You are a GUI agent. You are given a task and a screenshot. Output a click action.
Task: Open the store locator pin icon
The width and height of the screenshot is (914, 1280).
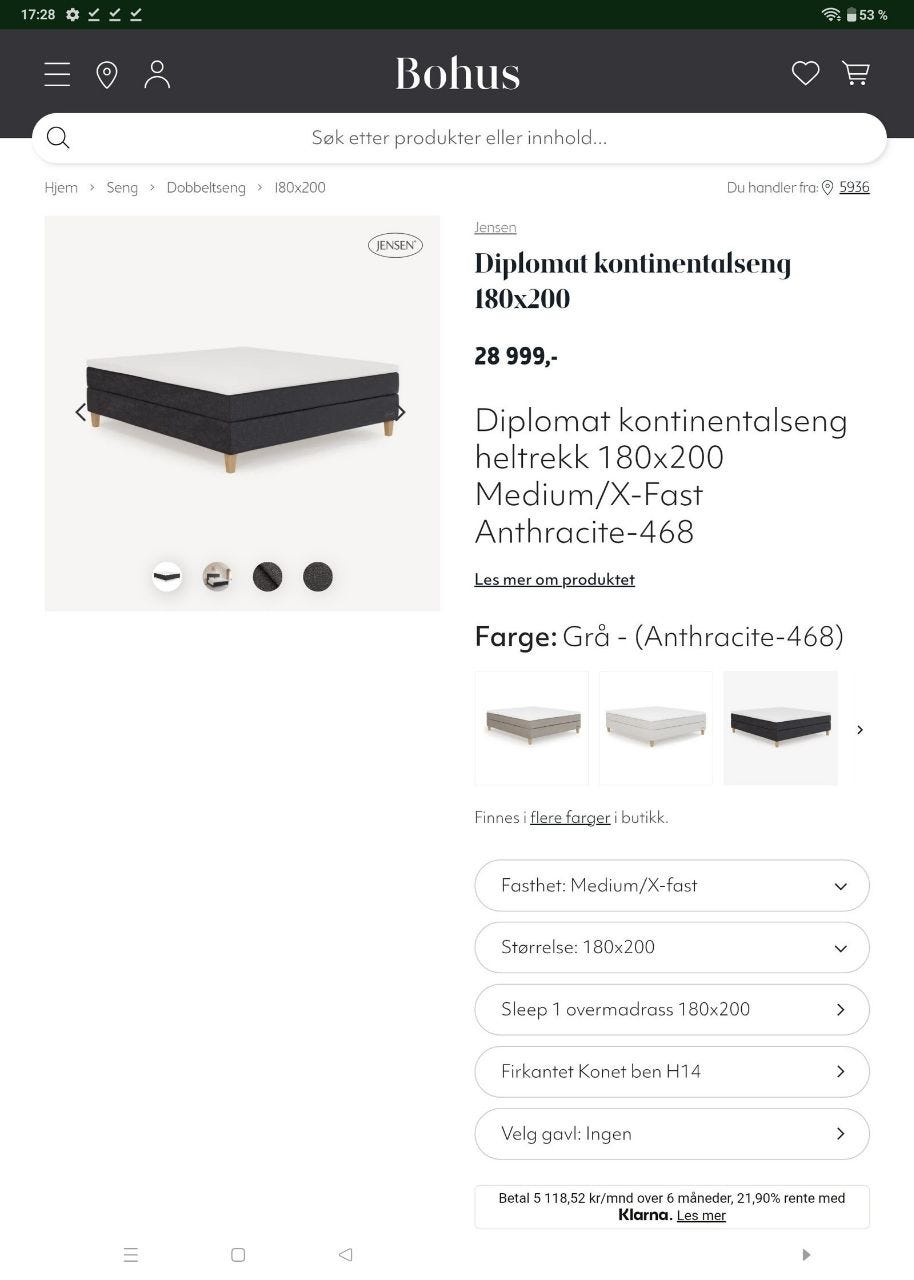pyautogui.click(x=107, y=74)
